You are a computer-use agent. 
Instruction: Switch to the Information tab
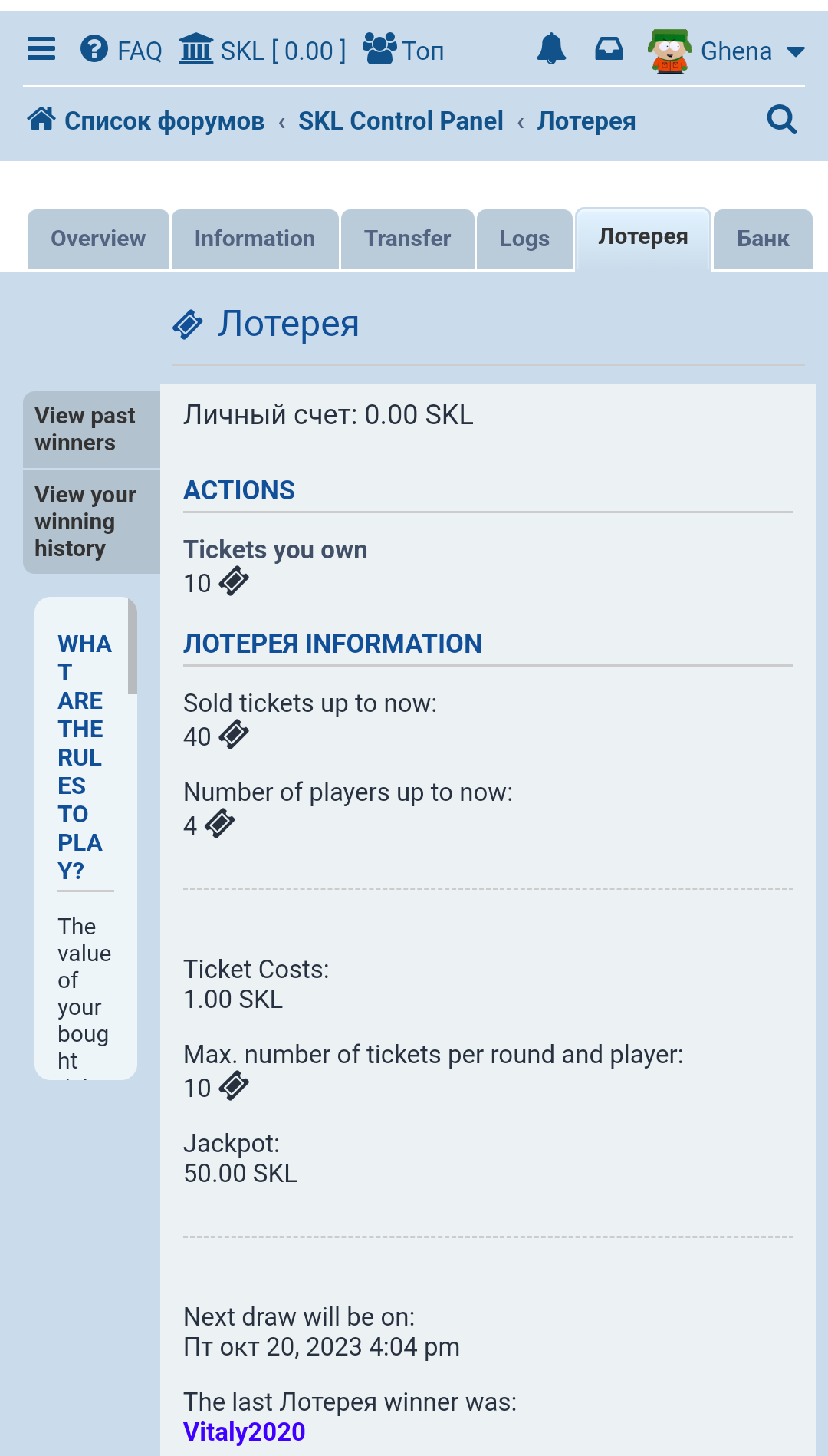(255, 239)
